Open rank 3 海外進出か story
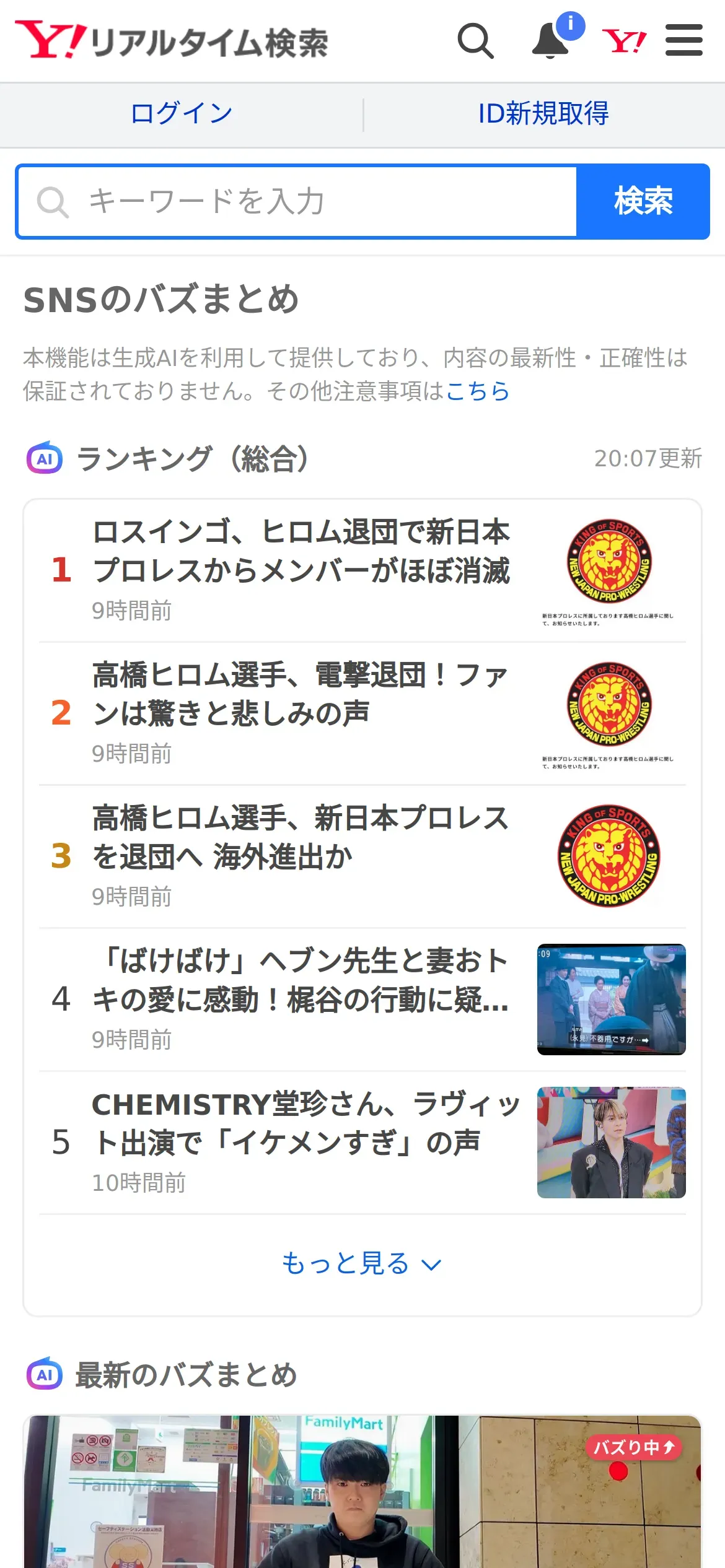Screen dimensions: 725x1568 click(x=300, y=856)
